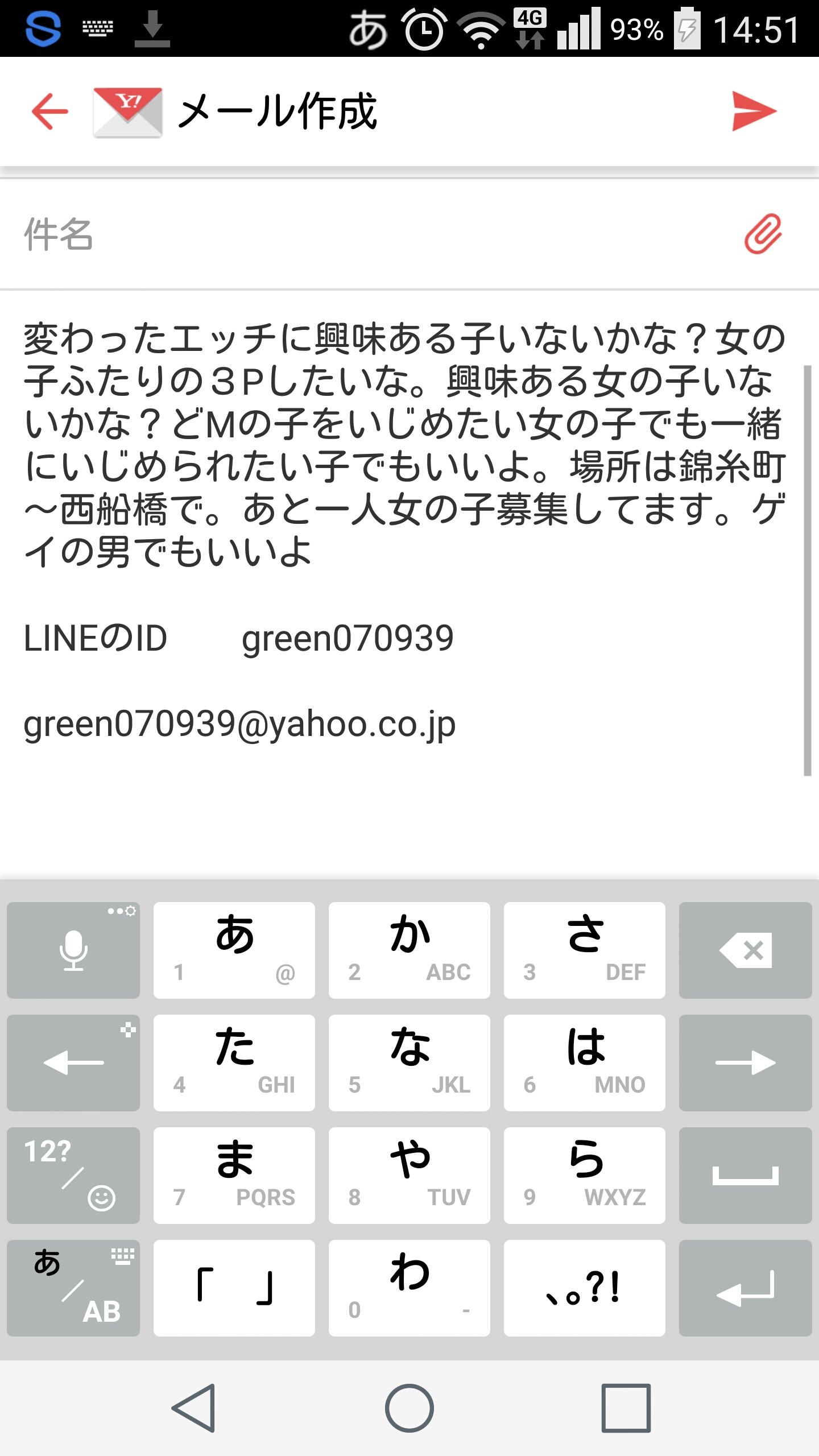
Task: Insert brackets with the 「」 key
Action: [234, 1288]
